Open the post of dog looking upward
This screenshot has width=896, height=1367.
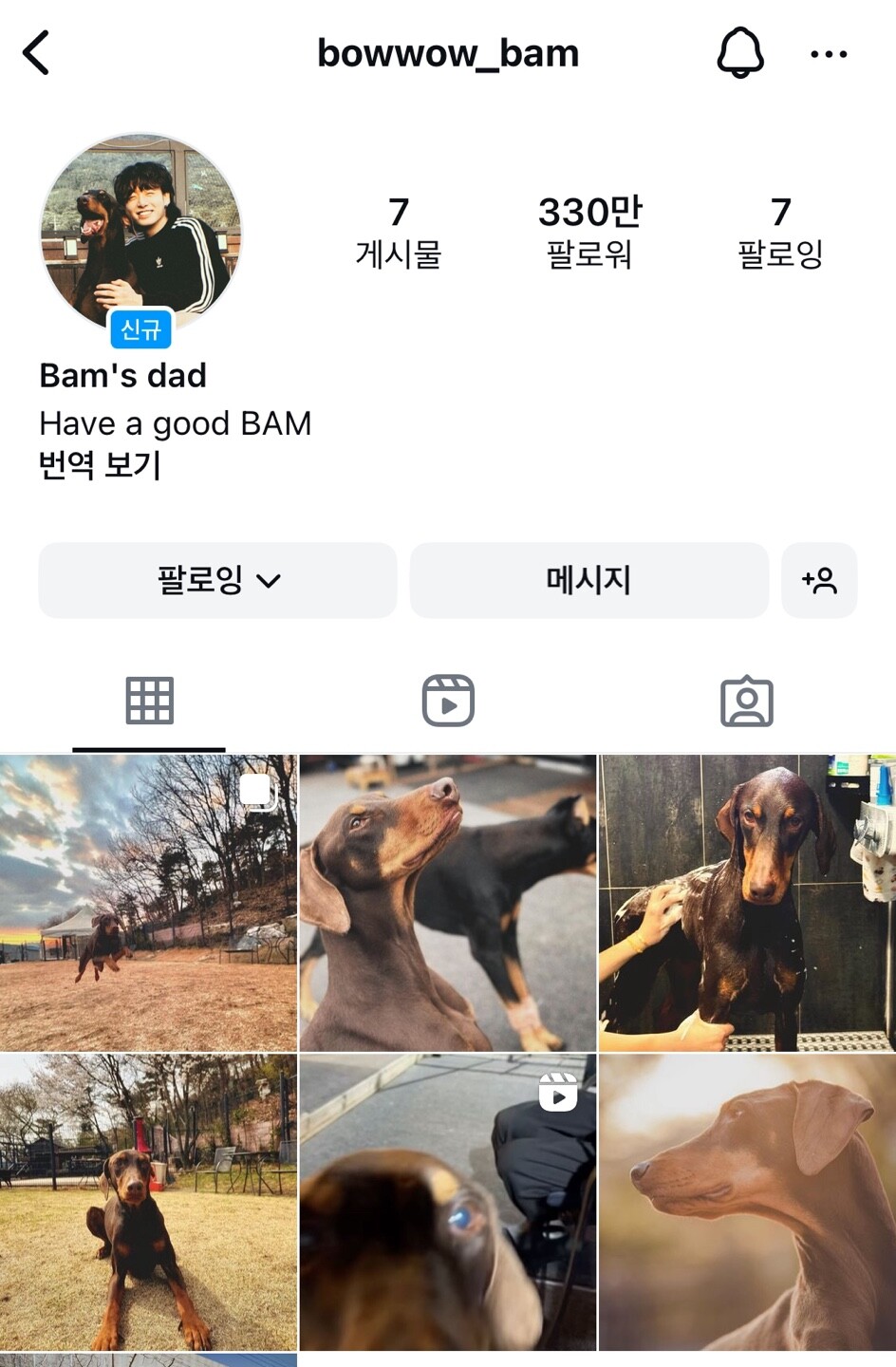pos(448,903)
